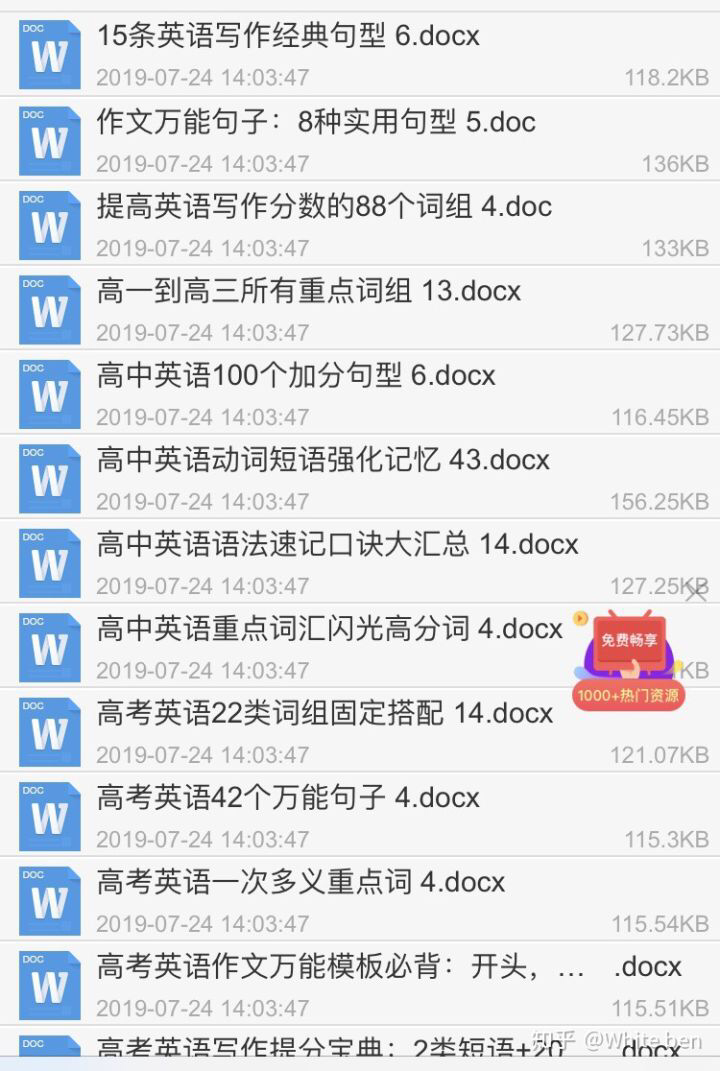Open 高中英语动词短语强化记忆 43.docx
This screenshot has width=720, height=1071.
pyautogui.click(x=323, y=460)
